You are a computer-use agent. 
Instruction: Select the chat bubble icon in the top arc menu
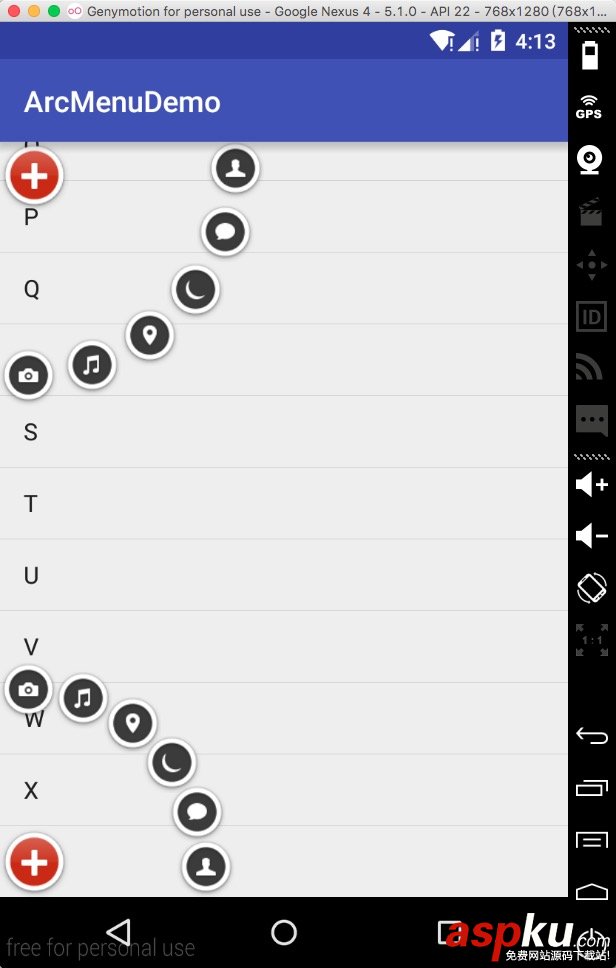point(225,233)
